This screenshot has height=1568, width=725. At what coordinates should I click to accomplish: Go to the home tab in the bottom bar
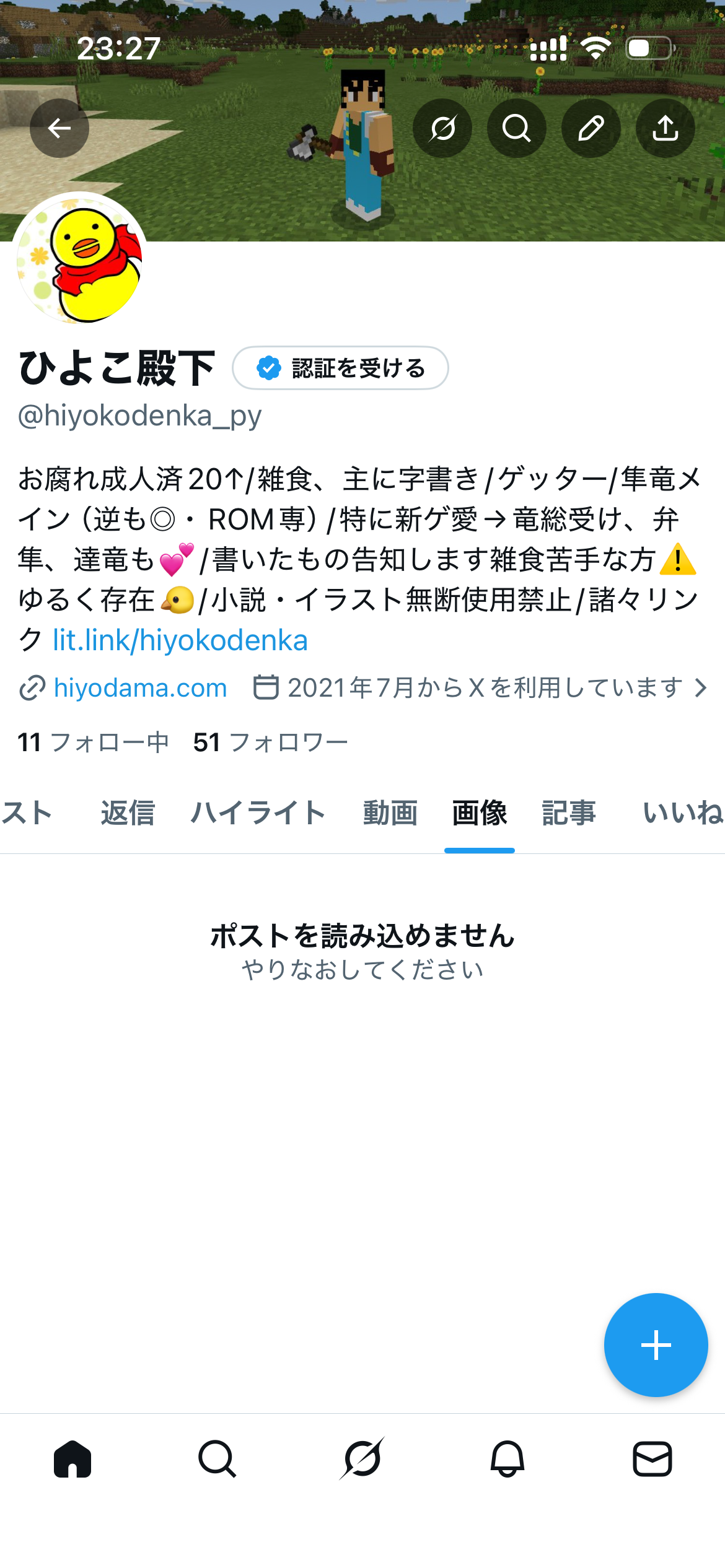72,1459
